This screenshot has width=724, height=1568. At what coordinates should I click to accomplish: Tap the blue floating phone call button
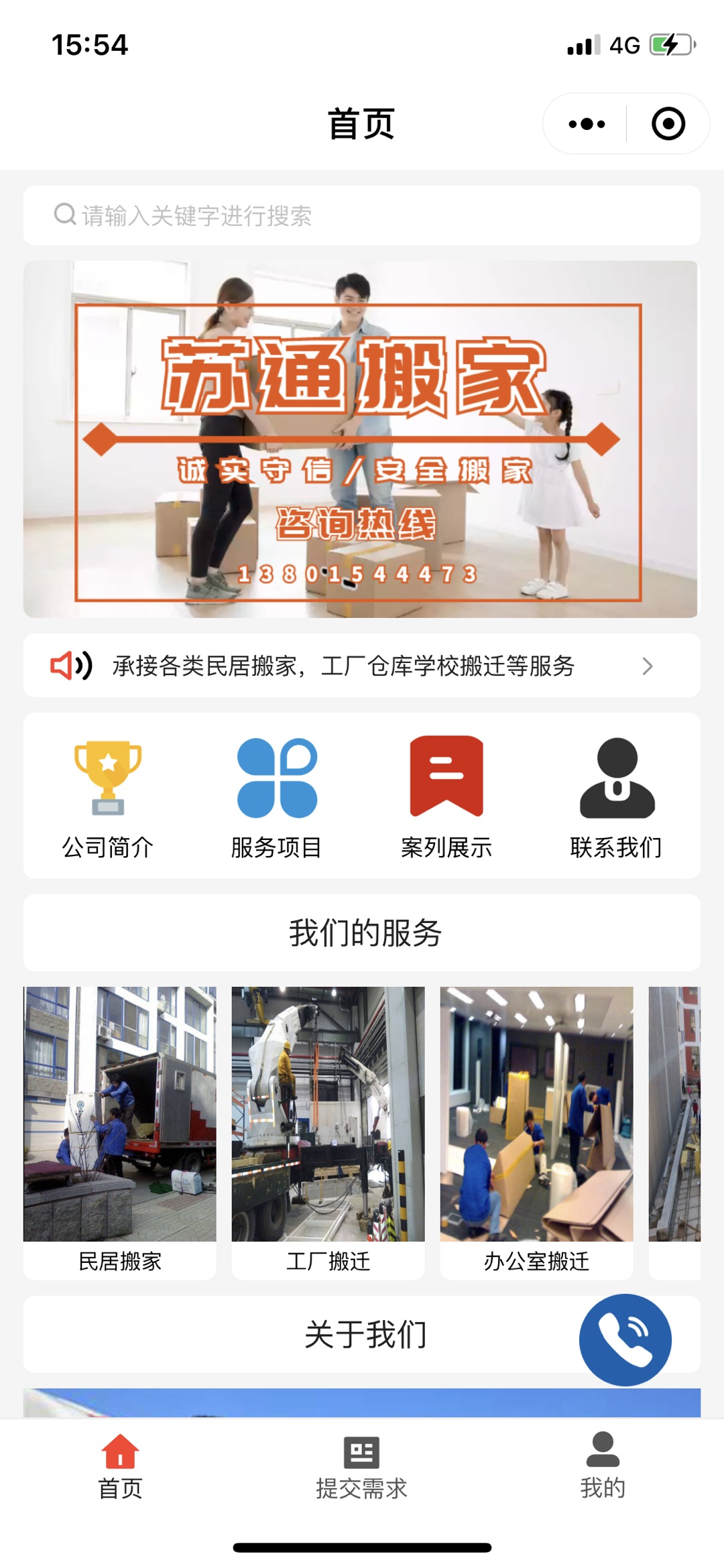(x=625, y=1339)
